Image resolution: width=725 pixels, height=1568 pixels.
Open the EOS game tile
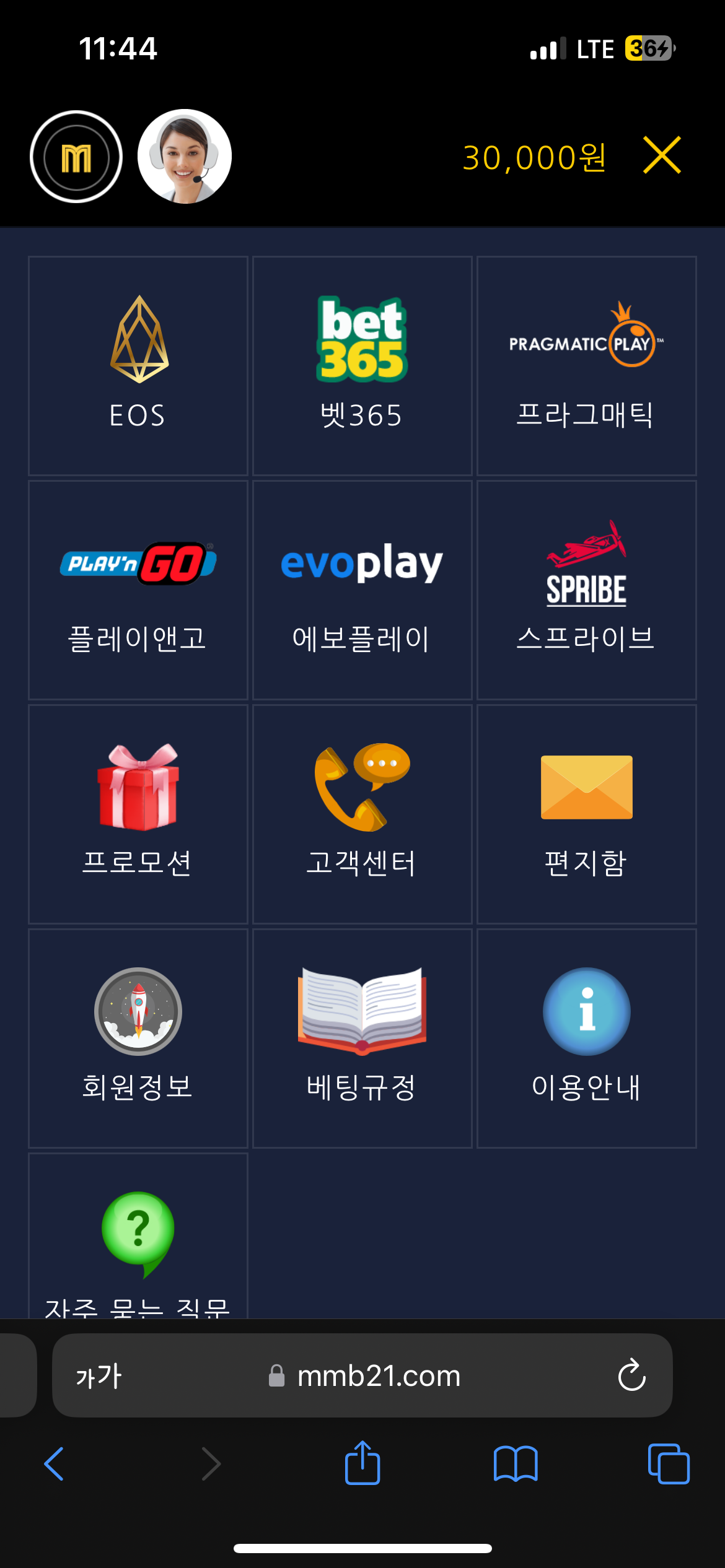click(138, 365)
